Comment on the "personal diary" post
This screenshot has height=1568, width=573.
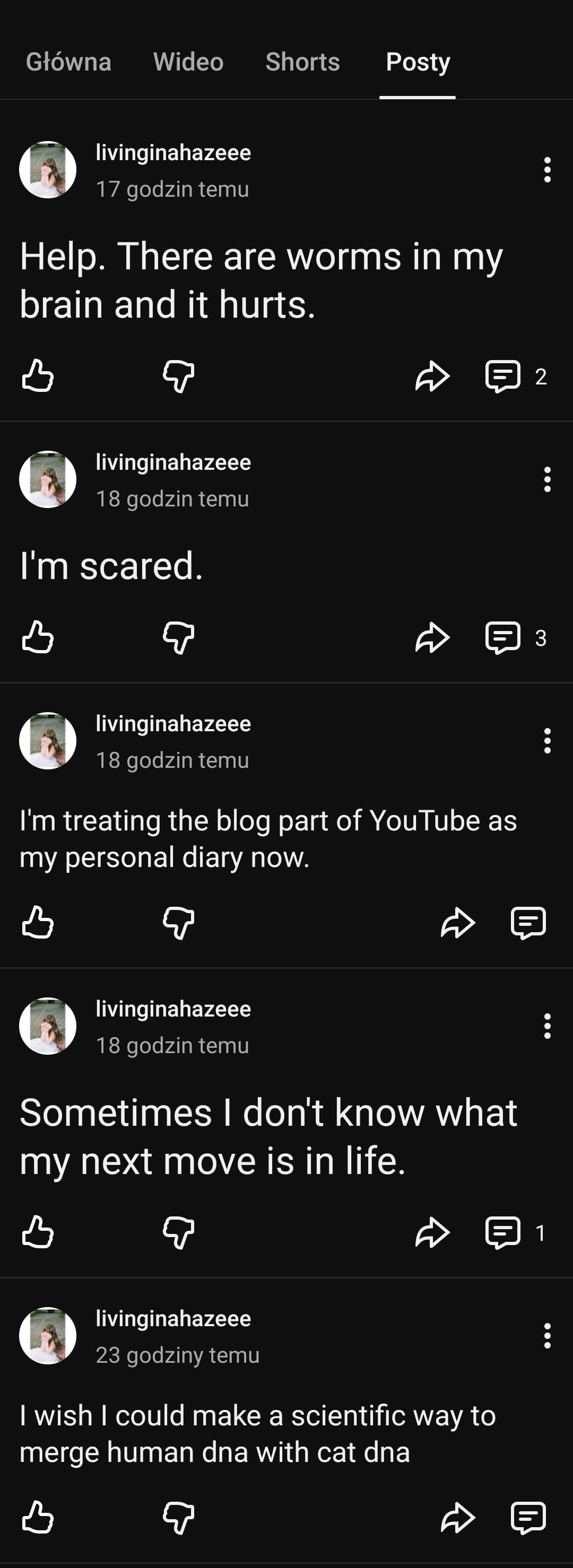click(x=528, y=923)
